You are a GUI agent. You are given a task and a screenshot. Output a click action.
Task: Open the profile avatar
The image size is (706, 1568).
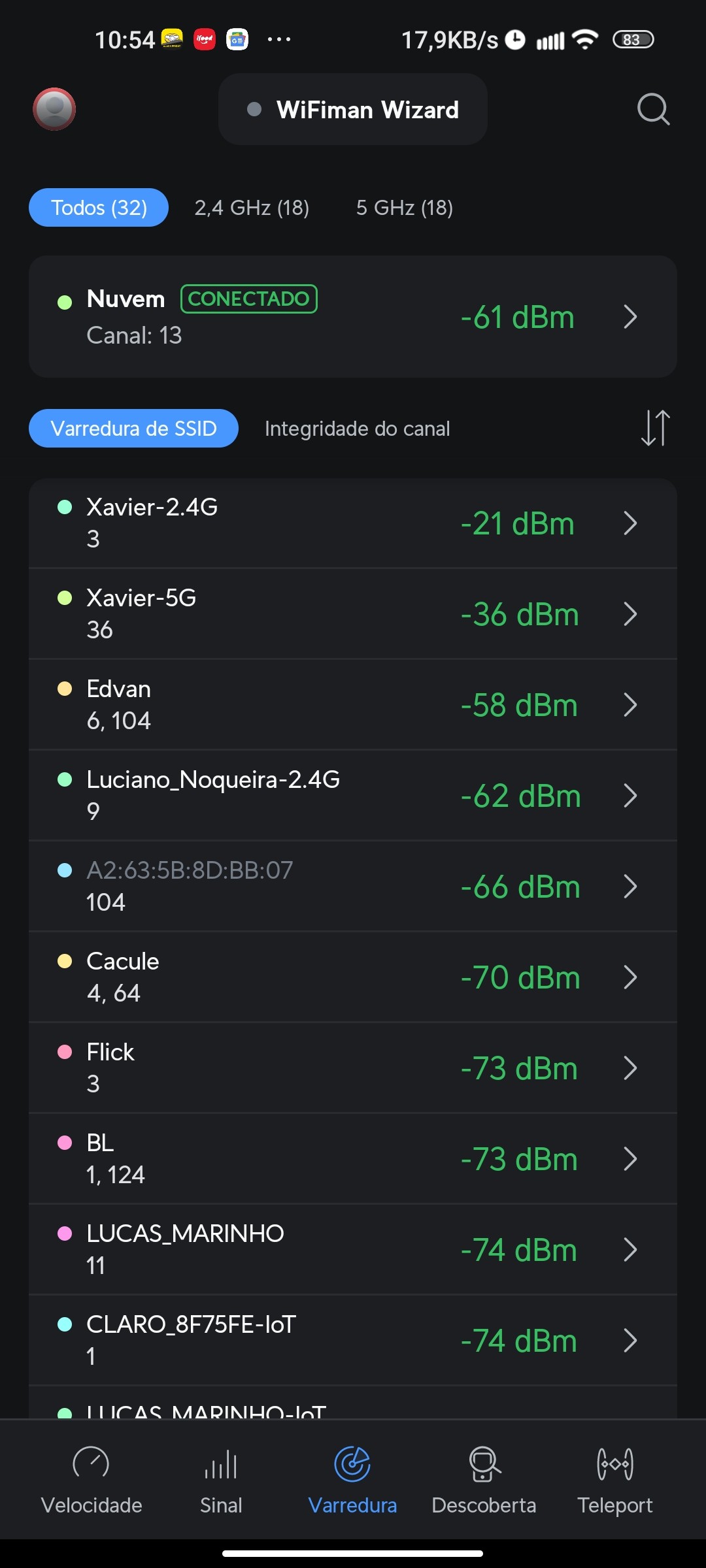pos(54,109)
